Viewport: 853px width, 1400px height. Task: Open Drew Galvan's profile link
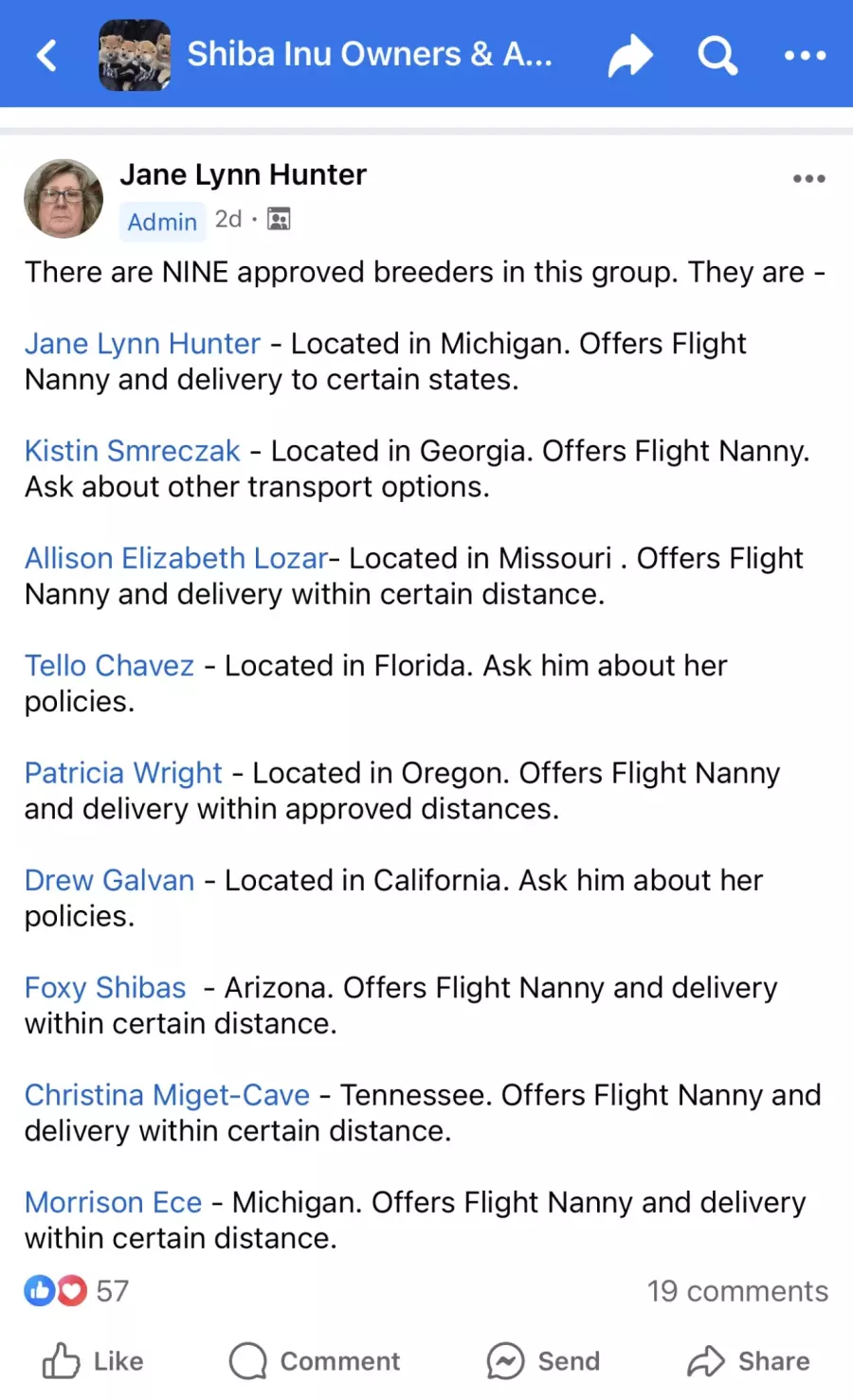[109, 880]
